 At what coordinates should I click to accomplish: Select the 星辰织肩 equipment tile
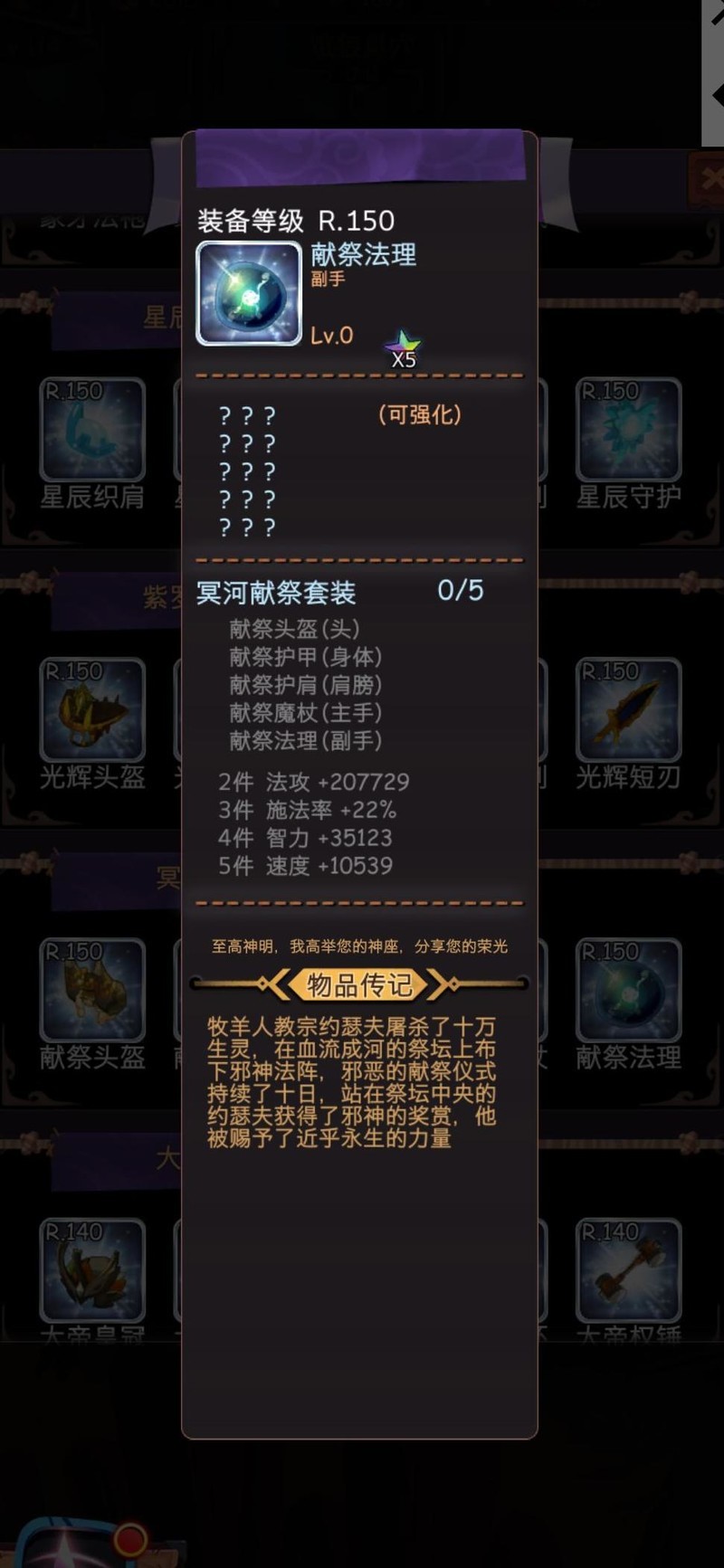point(92,430)
